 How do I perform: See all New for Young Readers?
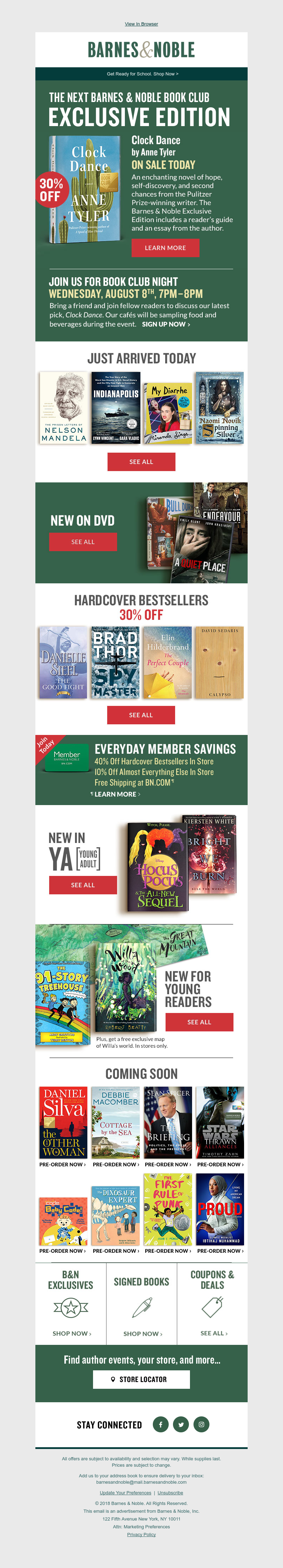pos(199,1022)
